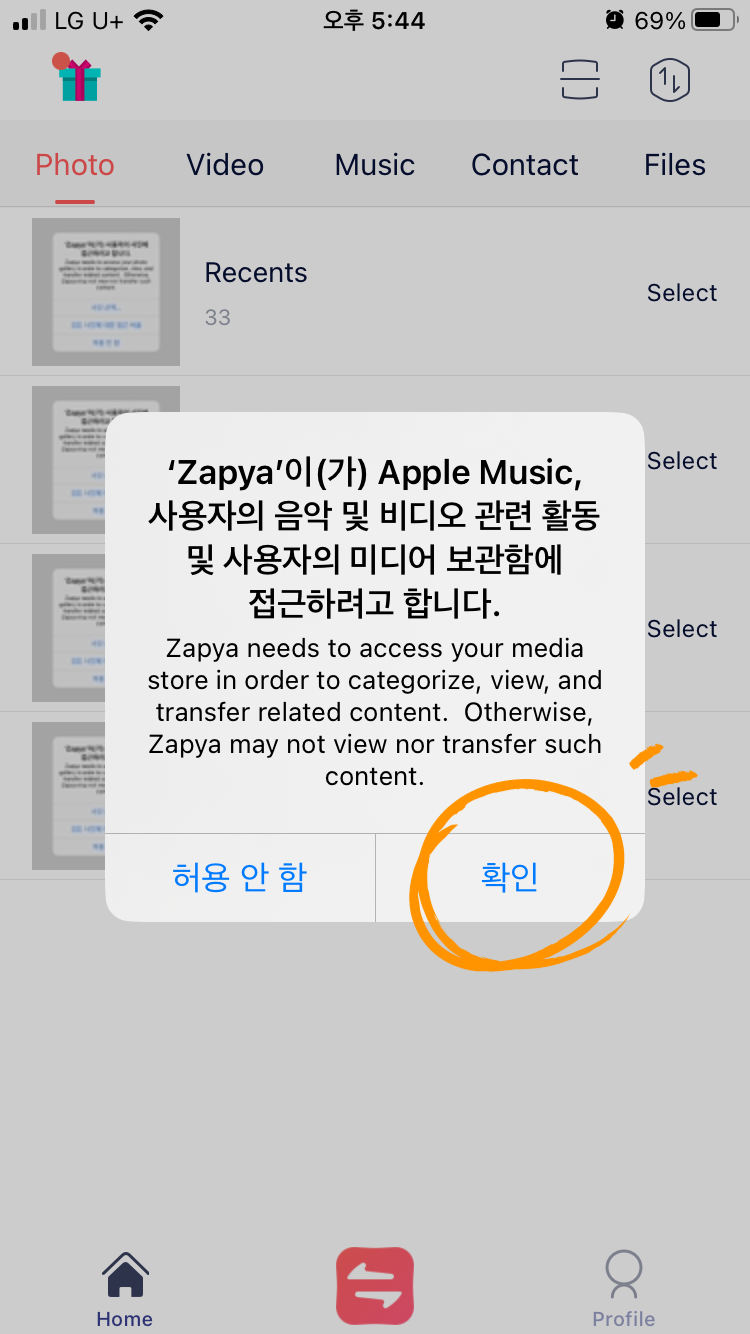Switch to the Files tab
Image resolution: width=750 pixels, height=1334 pixels.
[675, 165]
